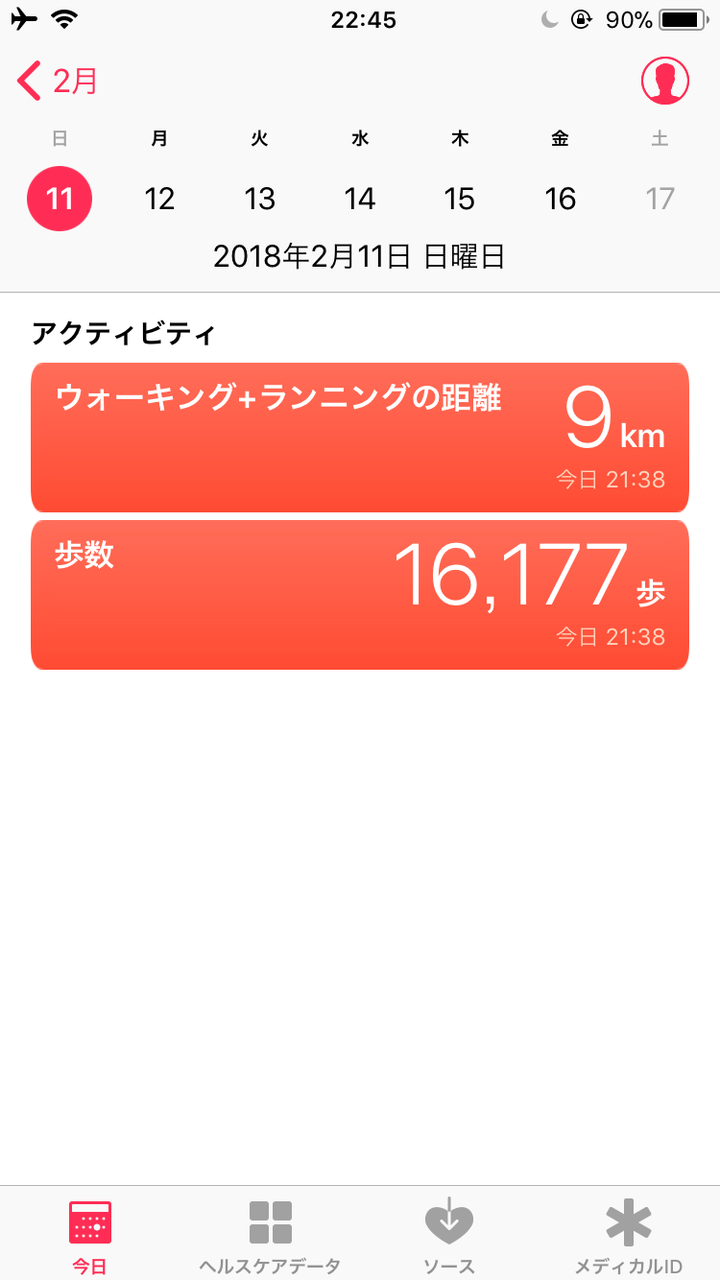Pick day 16 in the week row
The width and height of the screenshot is (720, 1280).
[560, 199]
